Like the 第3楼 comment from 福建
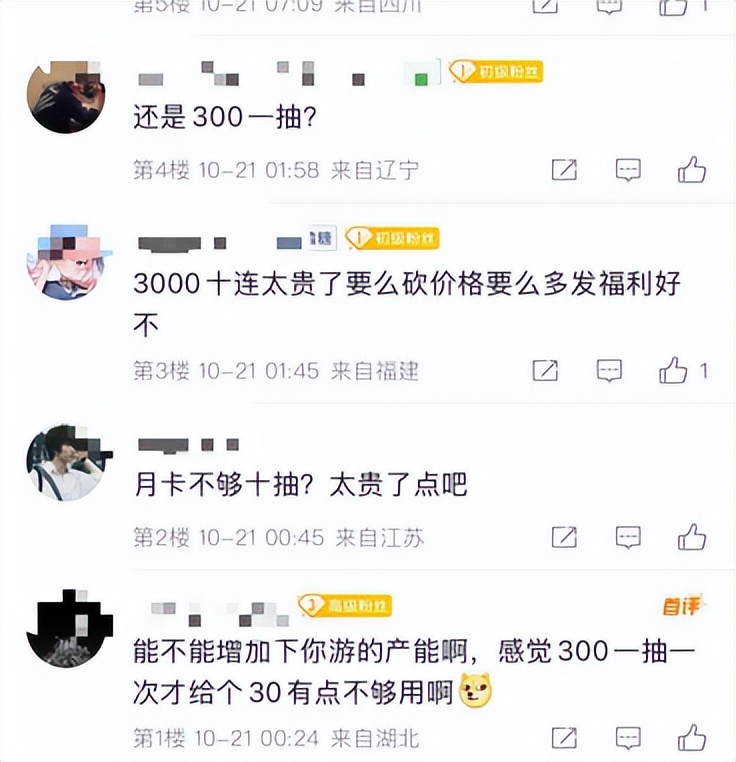Viewport: 736px width, 762px height. click(673, 371)
